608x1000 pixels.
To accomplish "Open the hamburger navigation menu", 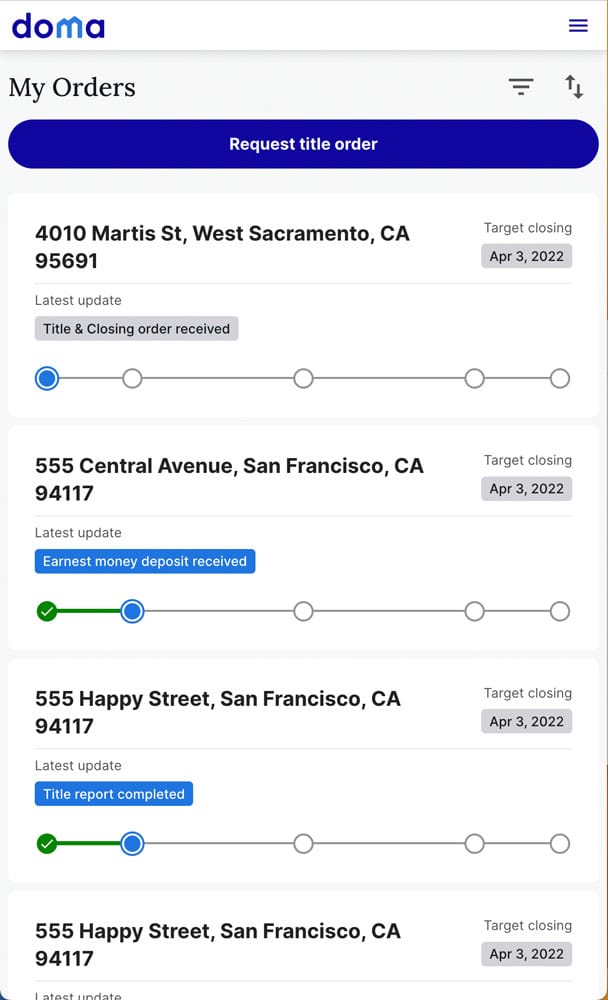I will click(578, 26).
